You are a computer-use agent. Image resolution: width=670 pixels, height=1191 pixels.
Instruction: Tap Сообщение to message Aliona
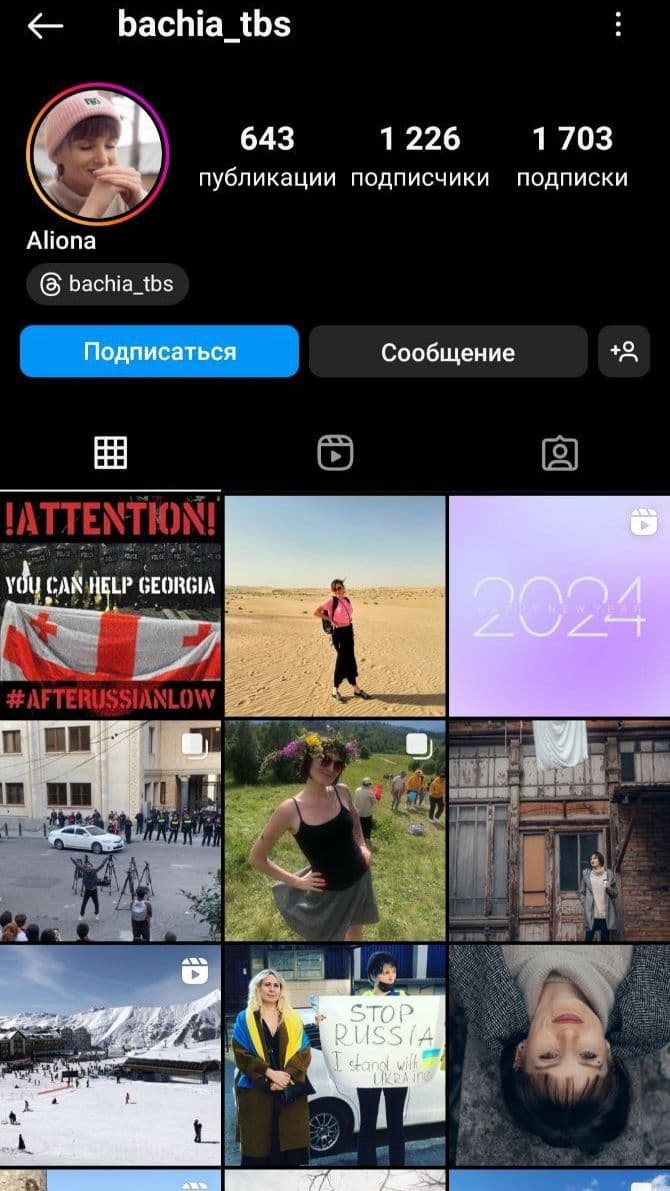click(447, 352)
